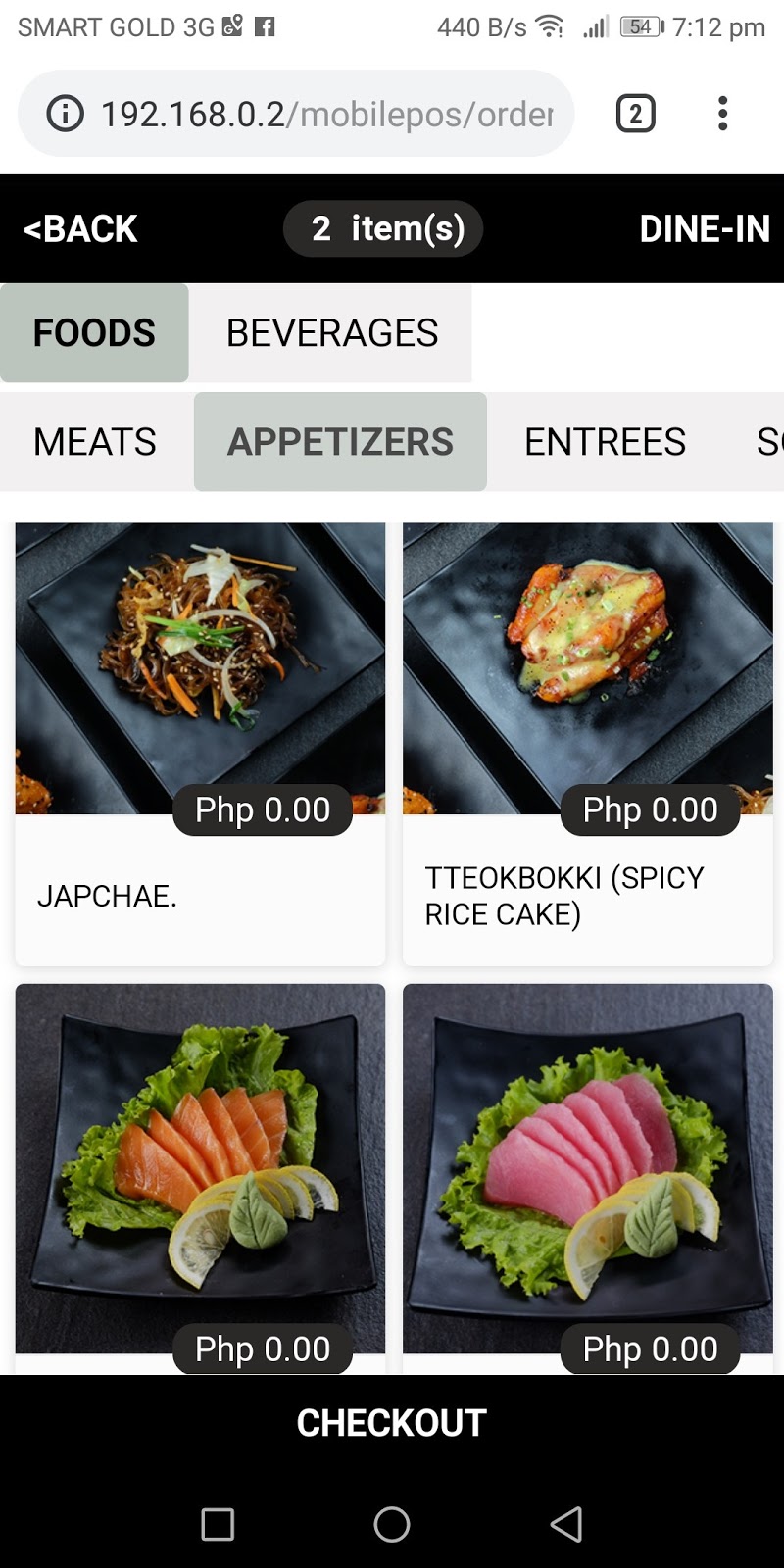
Task: Open the browser's three-dot menu
Action: 722,113
